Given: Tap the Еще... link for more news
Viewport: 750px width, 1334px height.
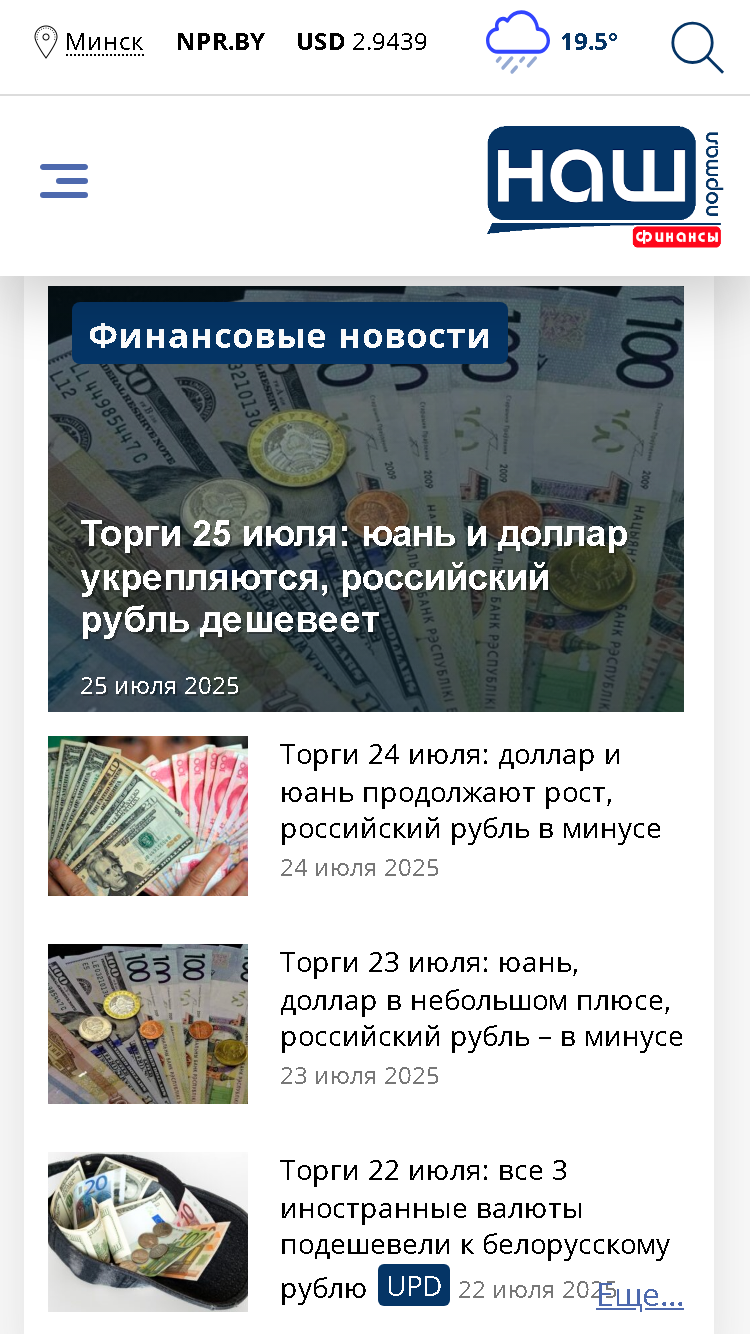Looking at the screenshot, I should pos(640,1297).
